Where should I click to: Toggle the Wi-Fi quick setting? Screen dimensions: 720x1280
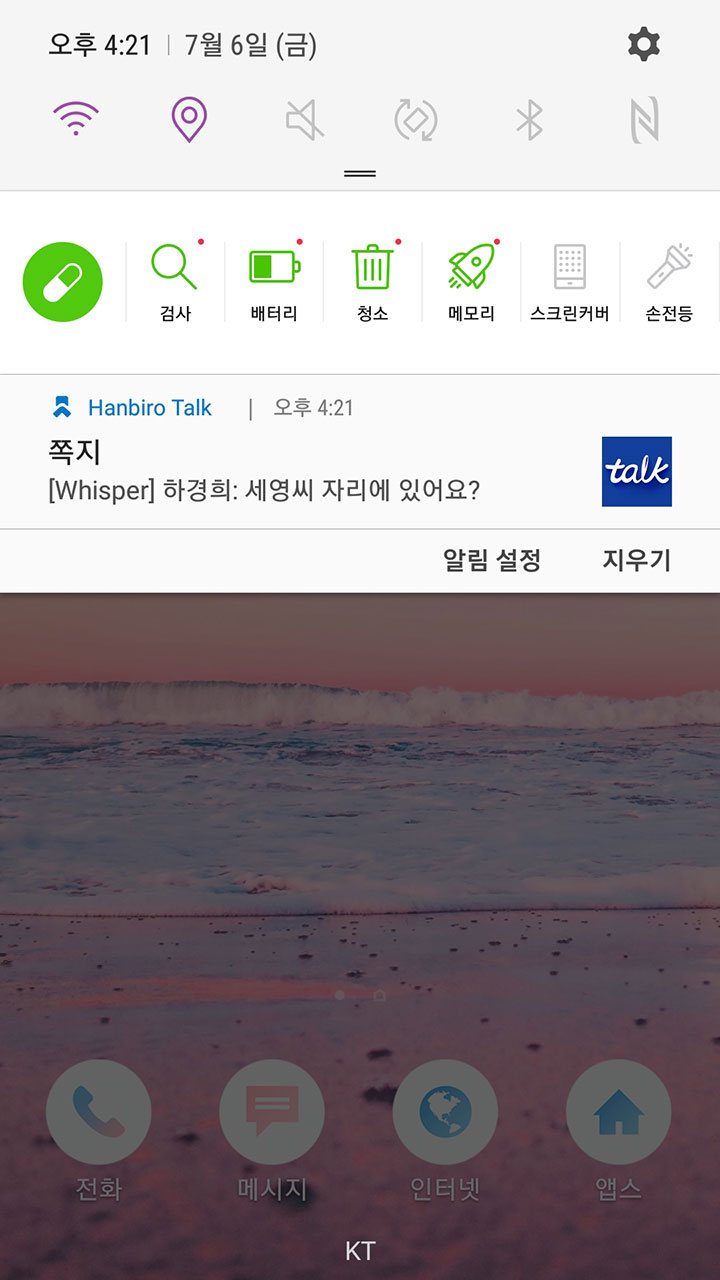[x=76, y=120]
